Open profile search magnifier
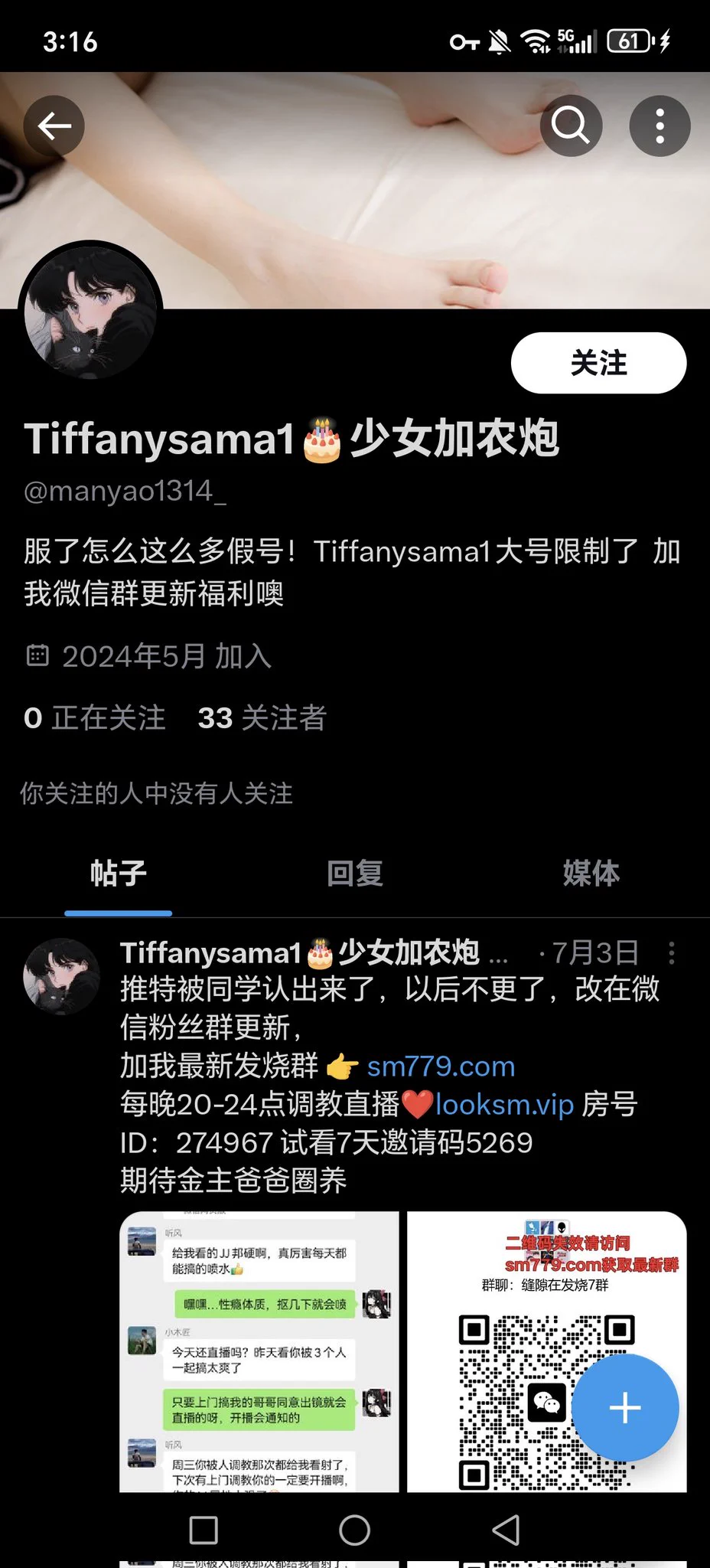 point(571,126)
